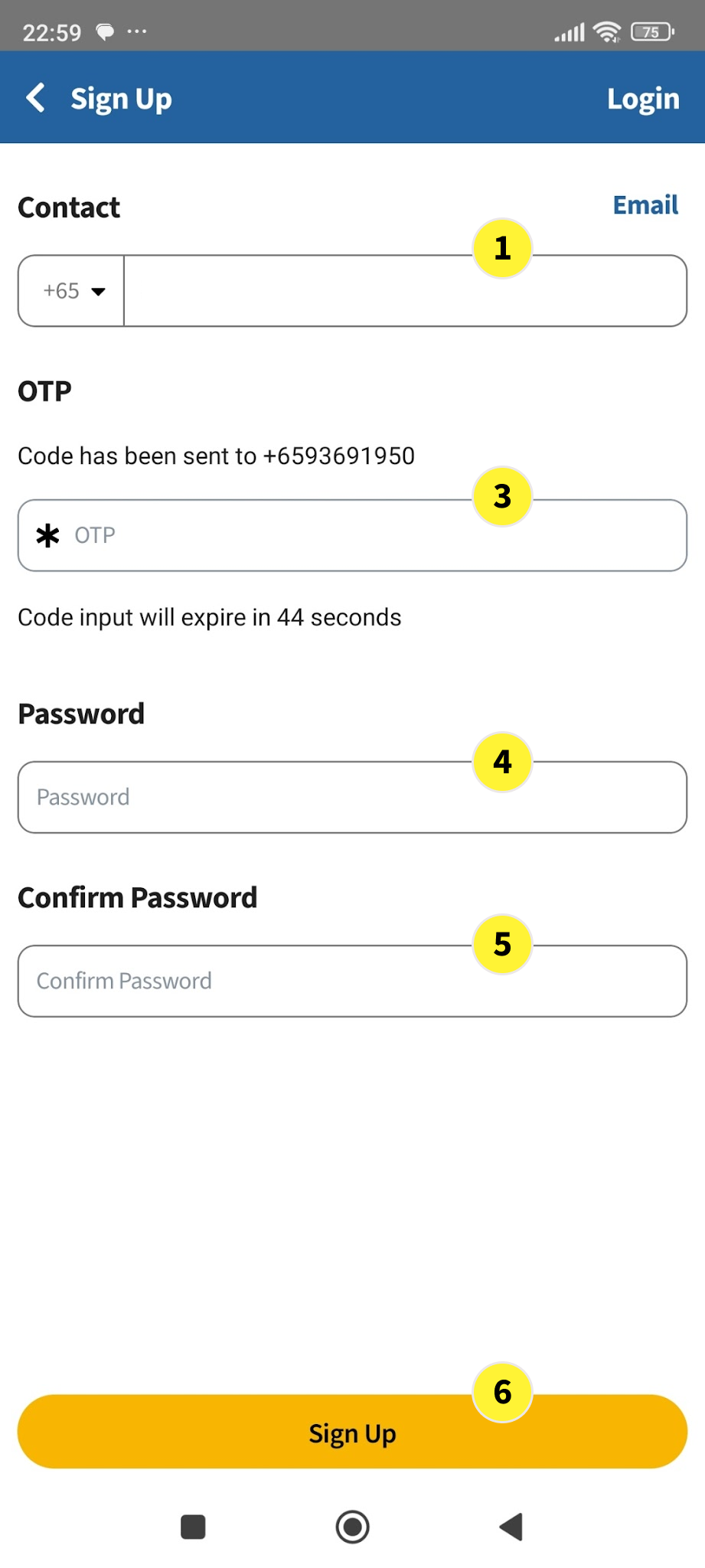Submit with the yellow Sign Up button
The image size is (705, 1568).
tap(352, 1432)
